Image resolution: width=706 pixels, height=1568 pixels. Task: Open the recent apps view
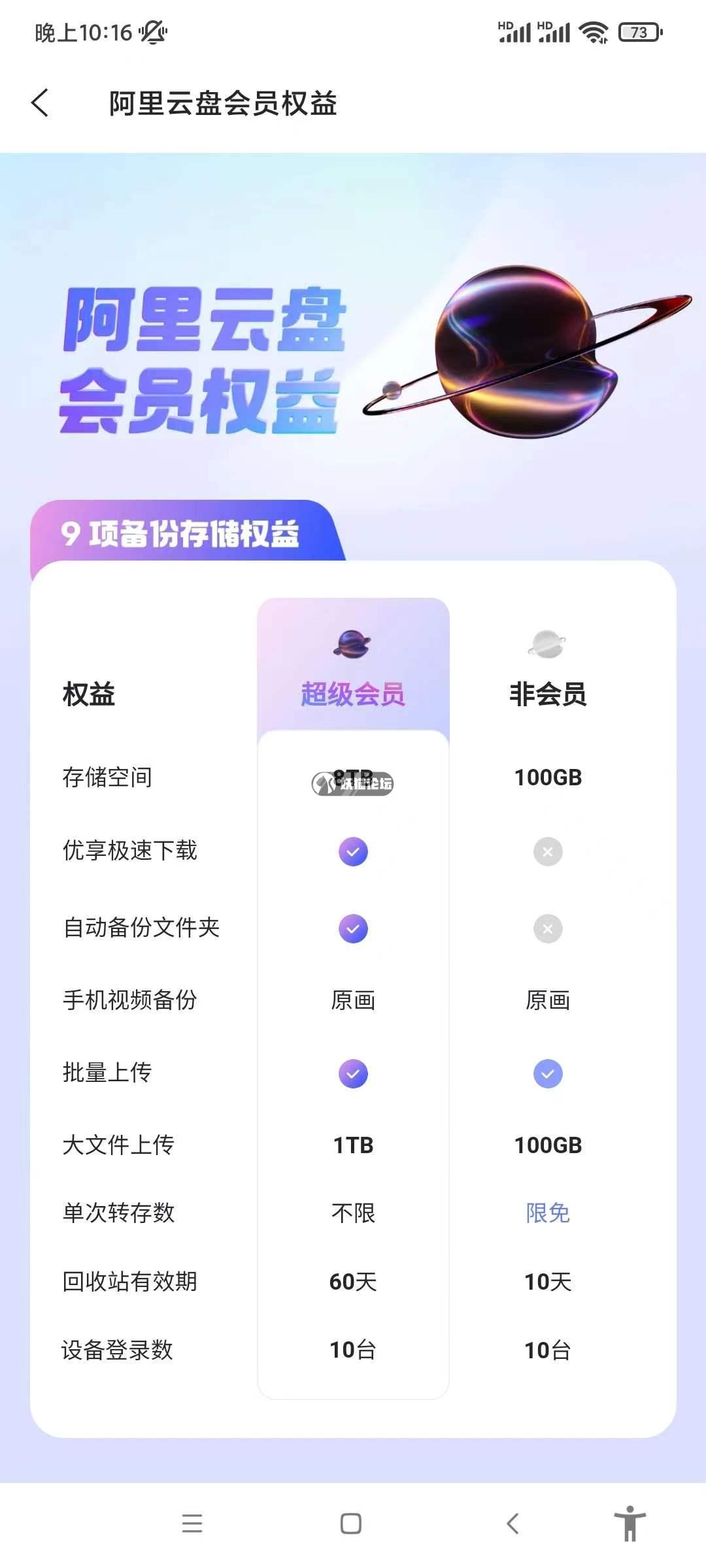tap(192, 1524)
